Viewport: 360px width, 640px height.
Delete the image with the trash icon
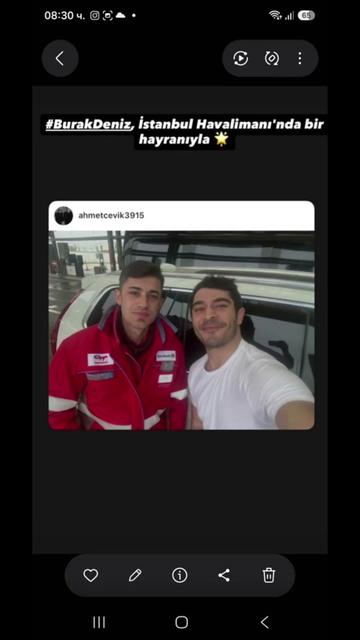[x=269, y=575]
